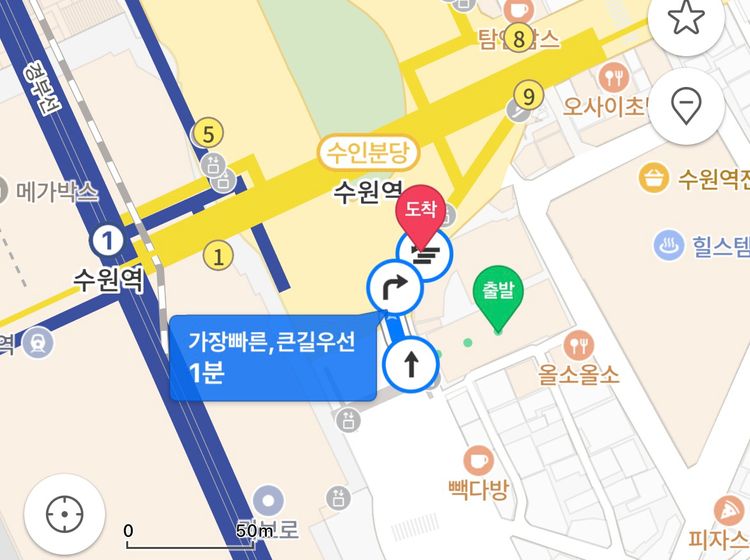Select the yellow exit 1 marker
Viewport: 750px width, 560px height.
pyautogui.click(x=218, y=255)
